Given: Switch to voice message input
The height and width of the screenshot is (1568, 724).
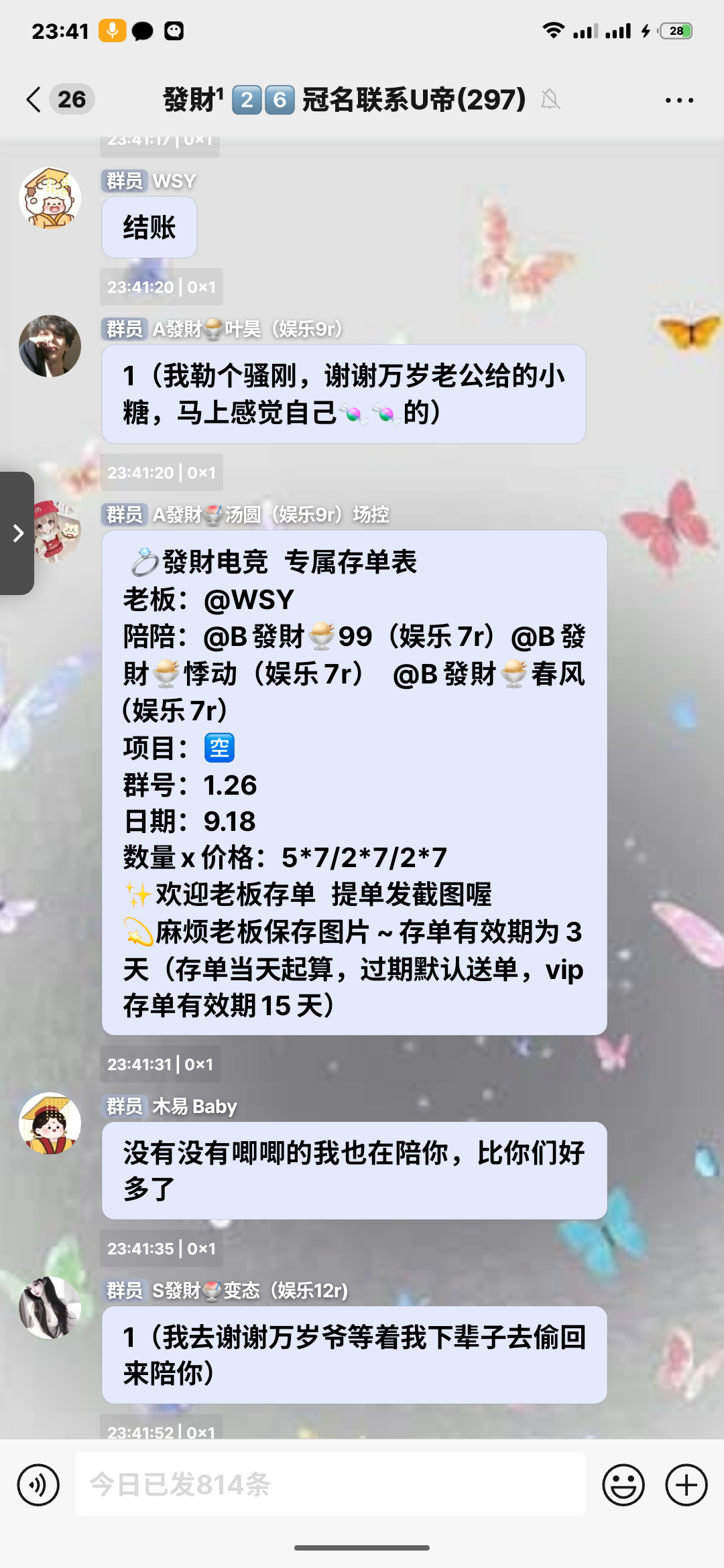Looking at the screenshot, I should click(38, 1486).
